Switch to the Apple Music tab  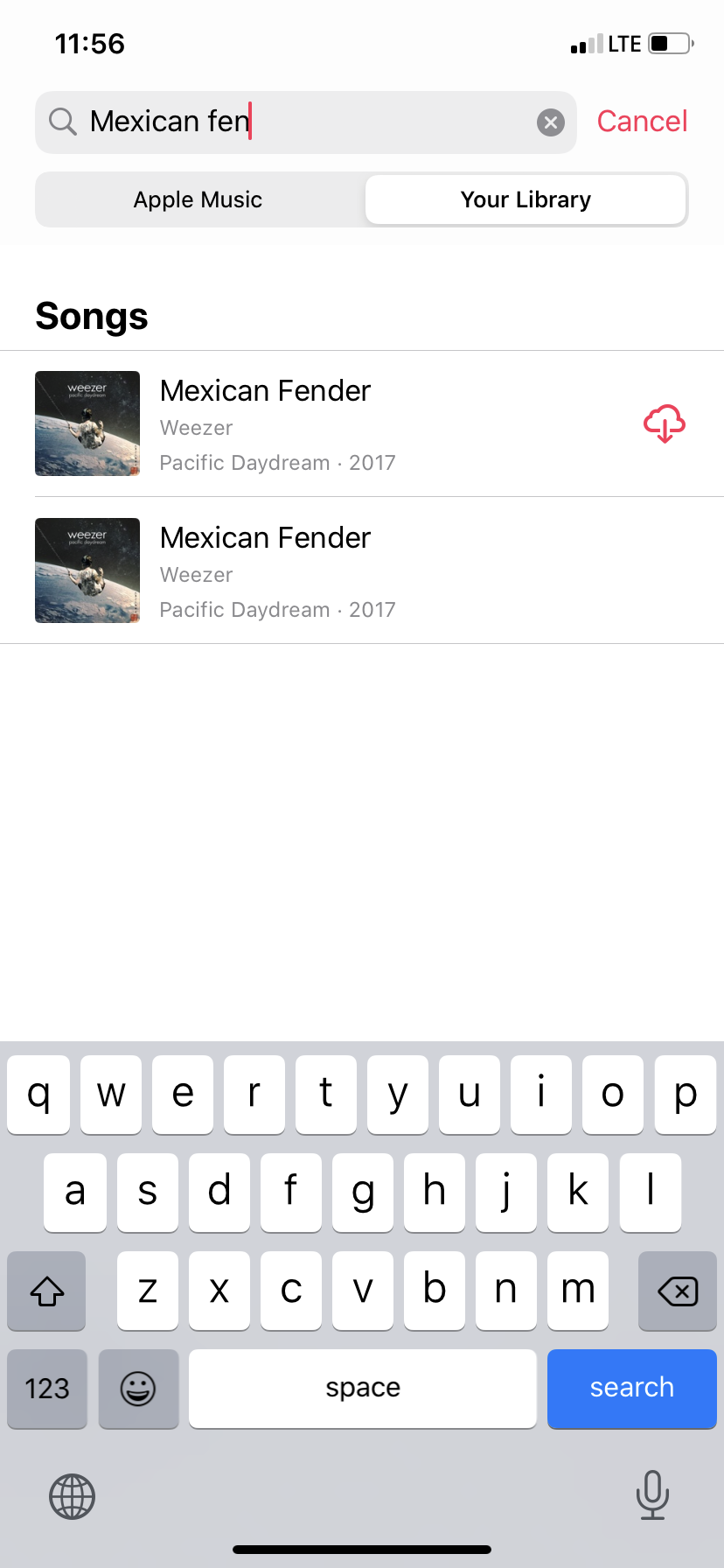click(198, 199)
